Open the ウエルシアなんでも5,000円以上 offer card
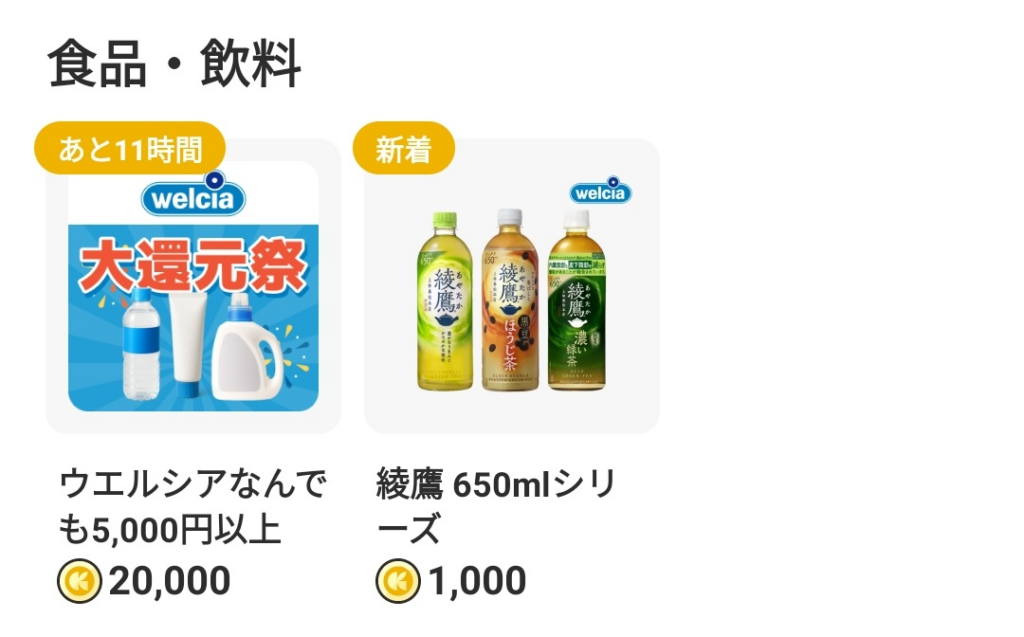The width and height of the screenshot is (1024, 637). pyautogui.click(x=193, y=300)
